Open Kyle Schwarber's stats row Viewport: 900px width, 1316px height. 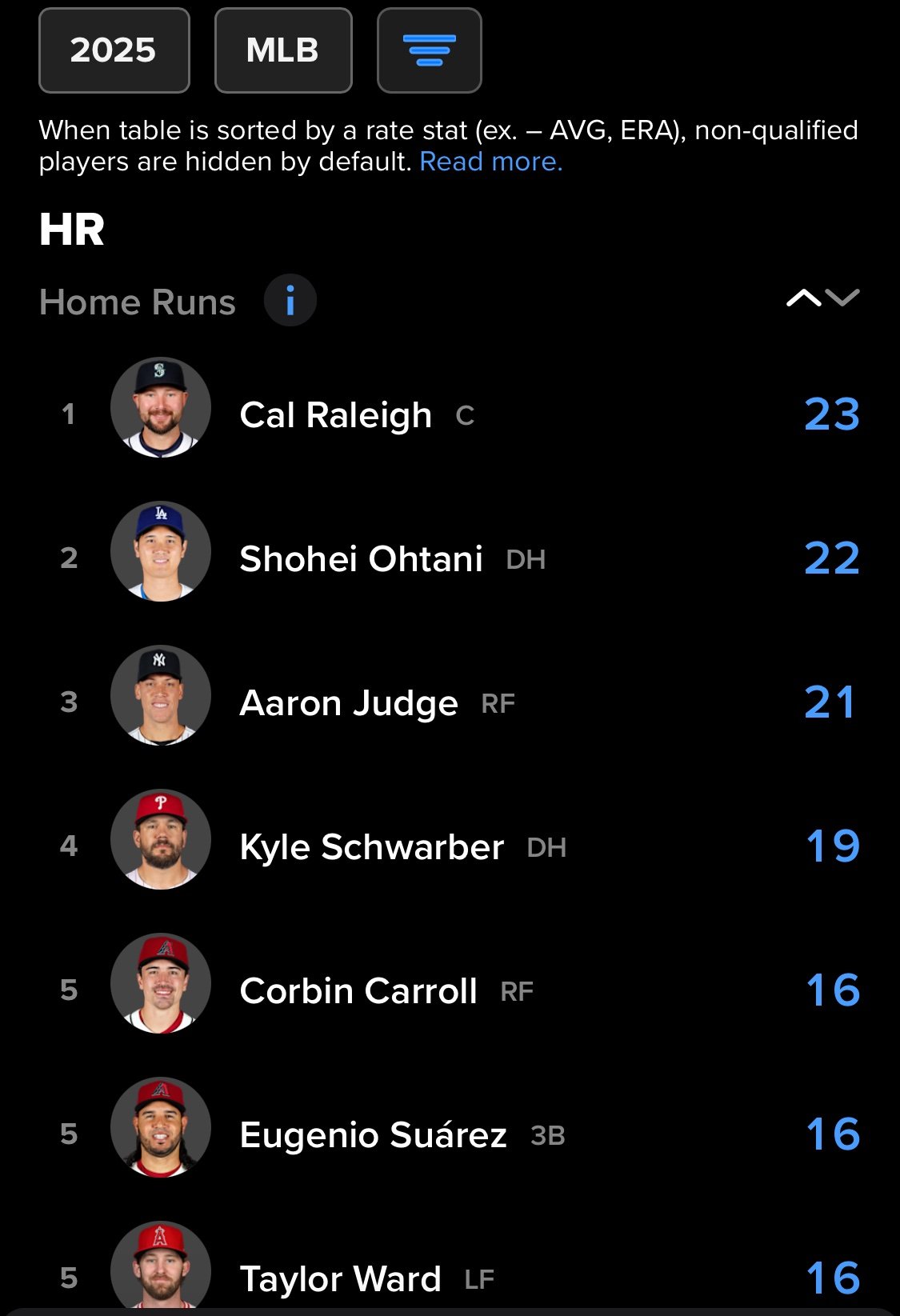pyautogui.click(x=371, y=847)
